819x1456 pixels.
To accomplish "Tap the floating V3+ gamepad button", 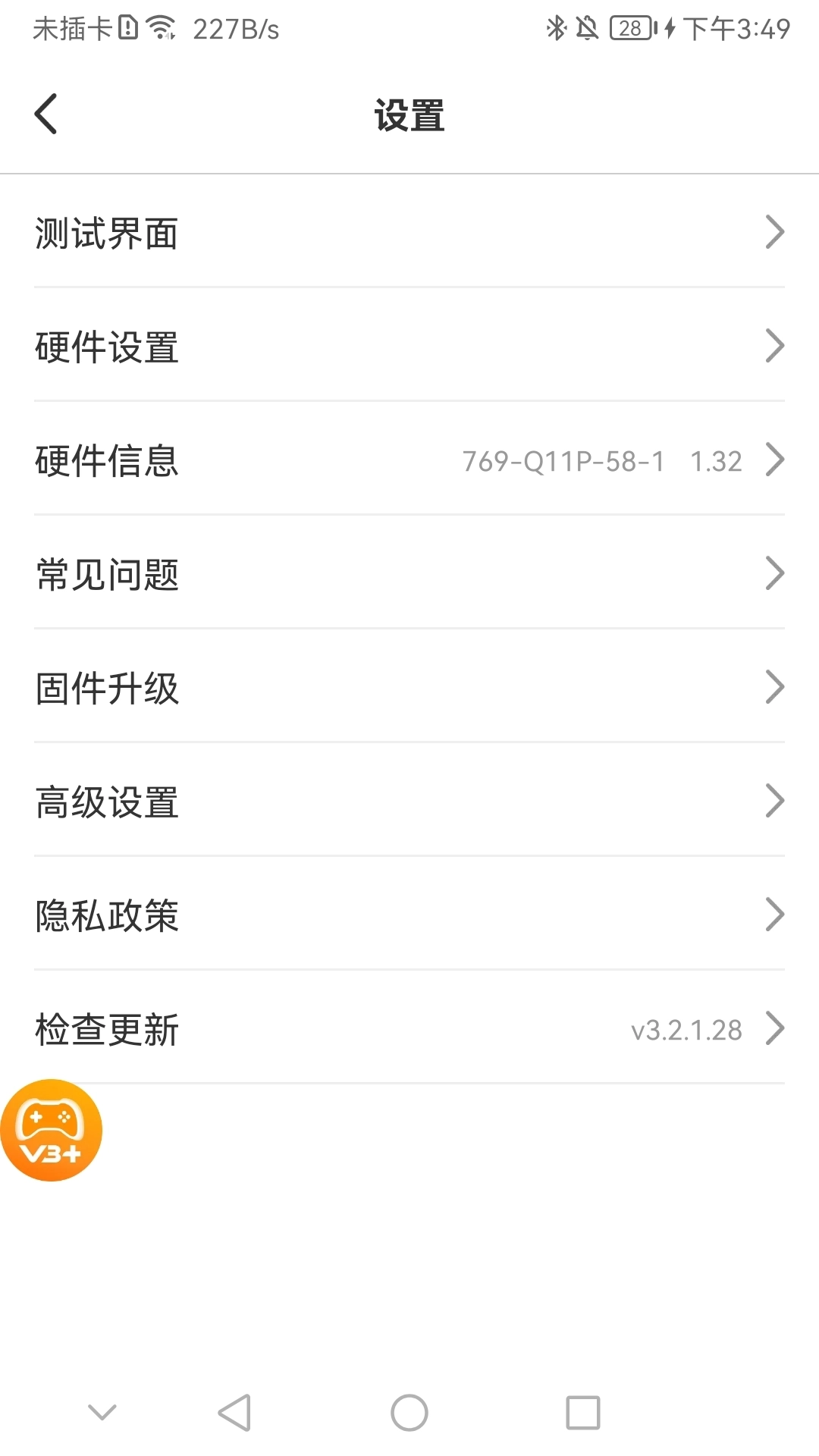I will (x=51, y=1130).
